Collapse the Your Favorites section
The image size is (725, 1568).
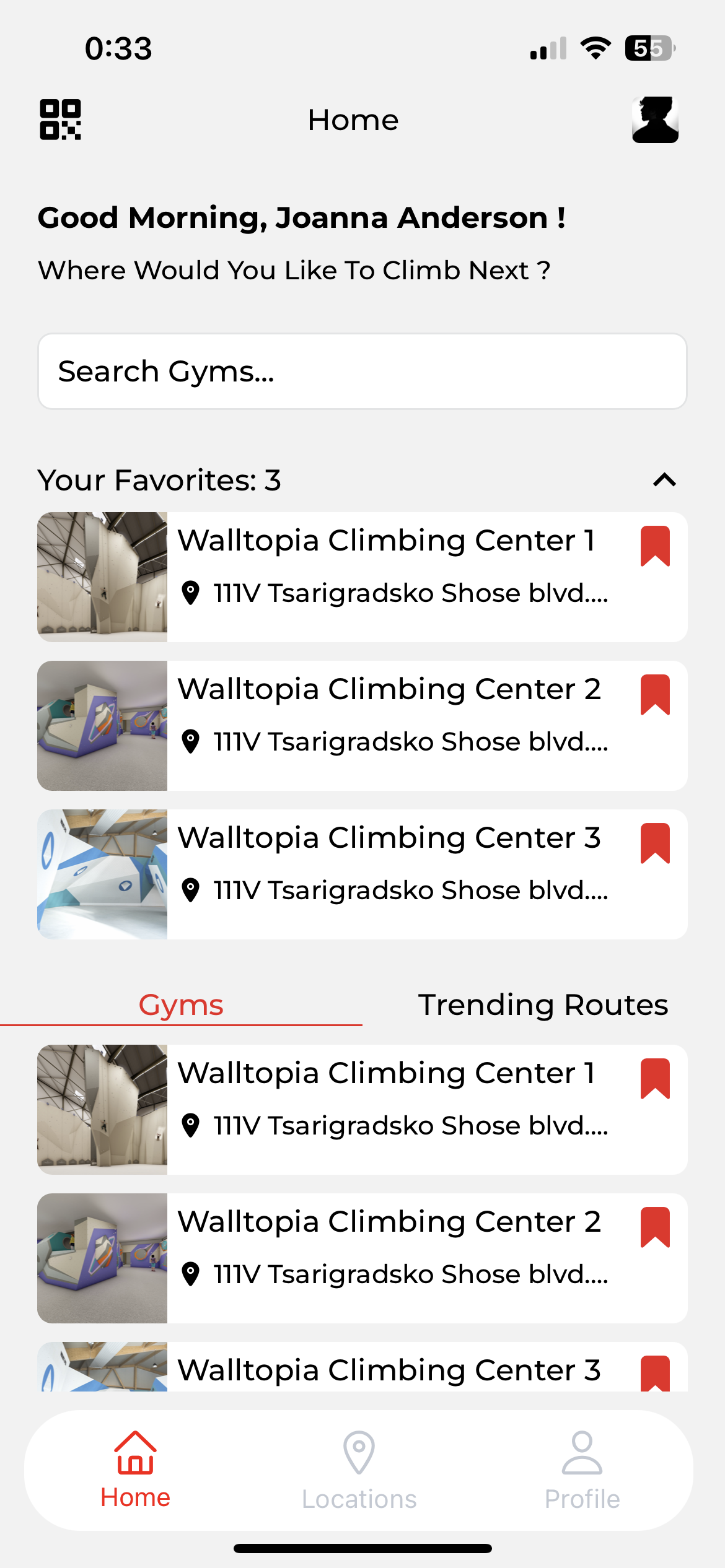pyautogui.click(x=664, y=480)
